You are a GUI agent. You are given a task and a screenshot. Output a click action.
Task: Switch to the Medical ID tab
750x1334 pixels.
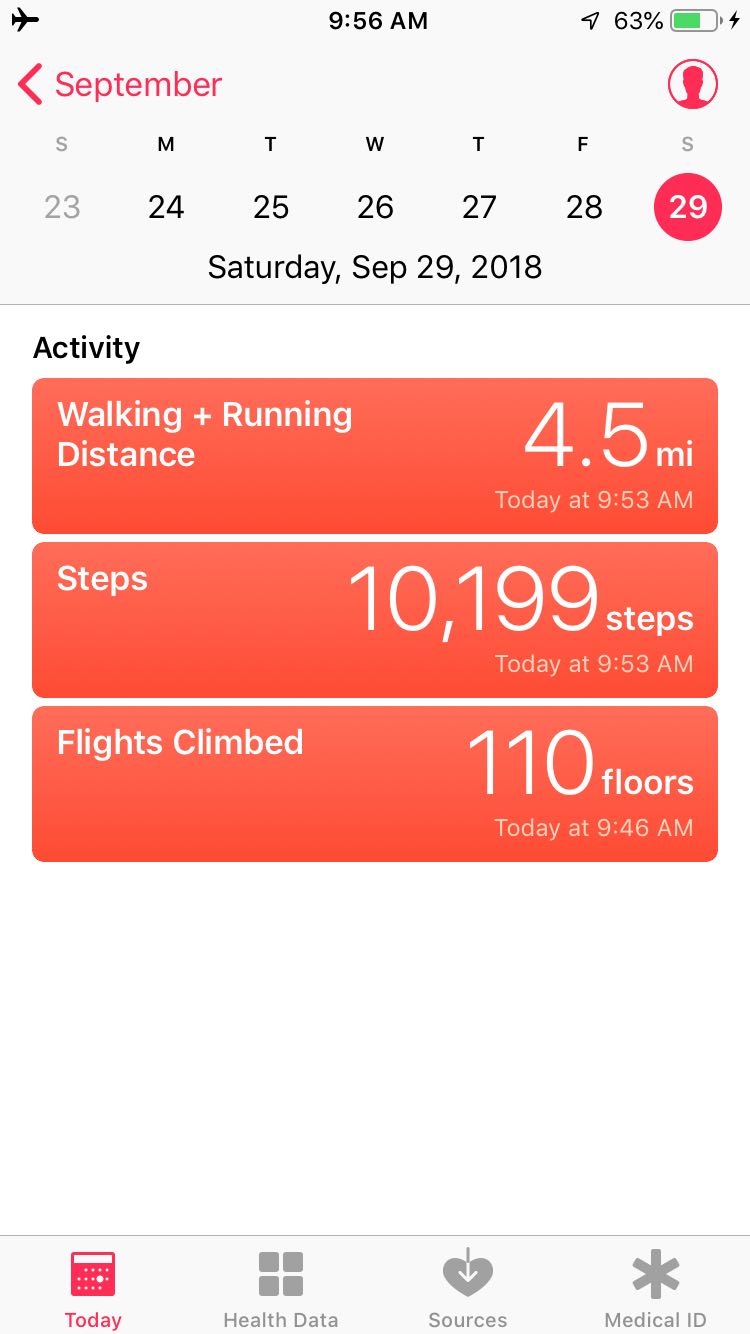(656, 1289)
